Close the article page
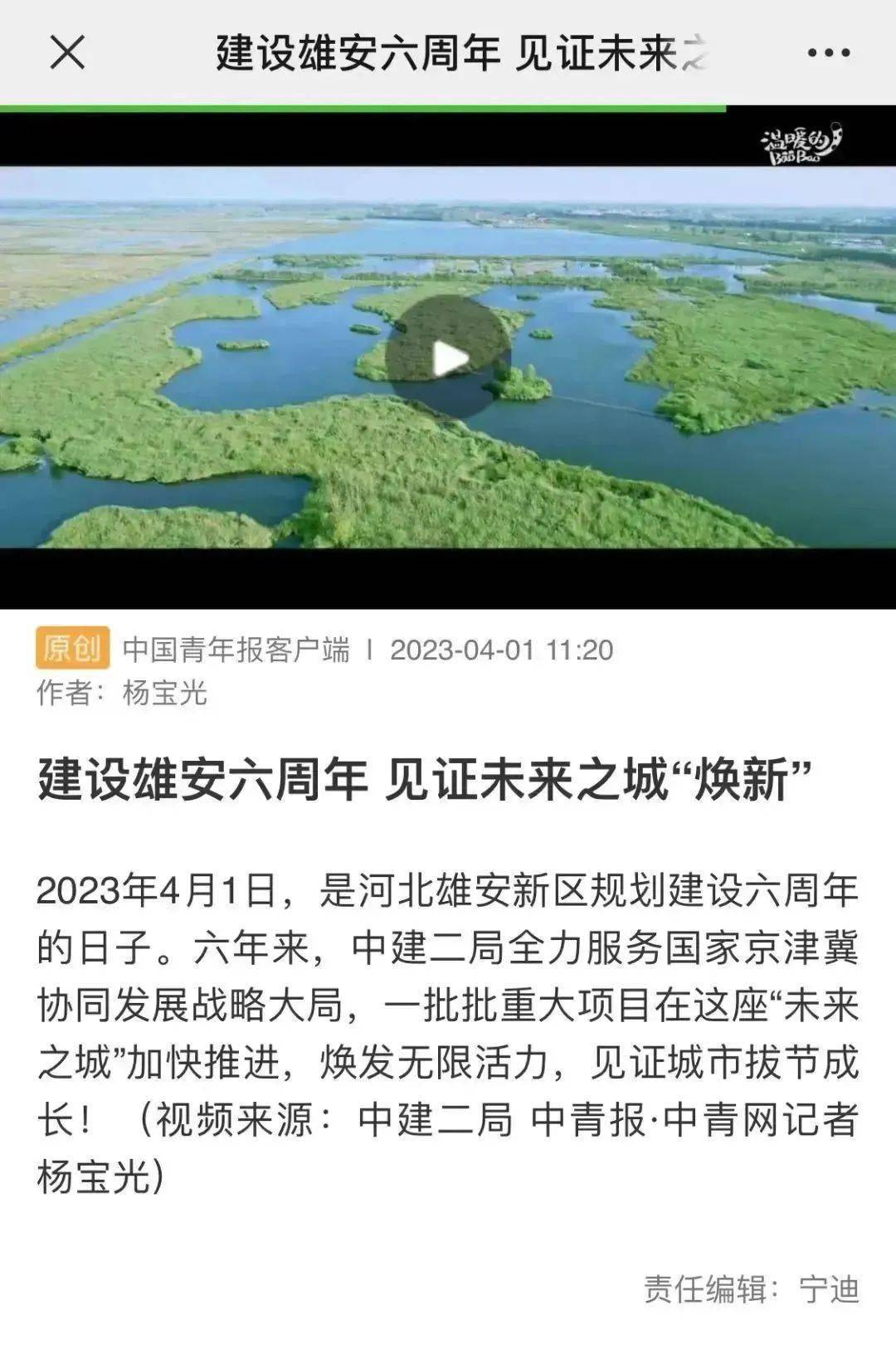896x1349 pixels. pos(68,53)
